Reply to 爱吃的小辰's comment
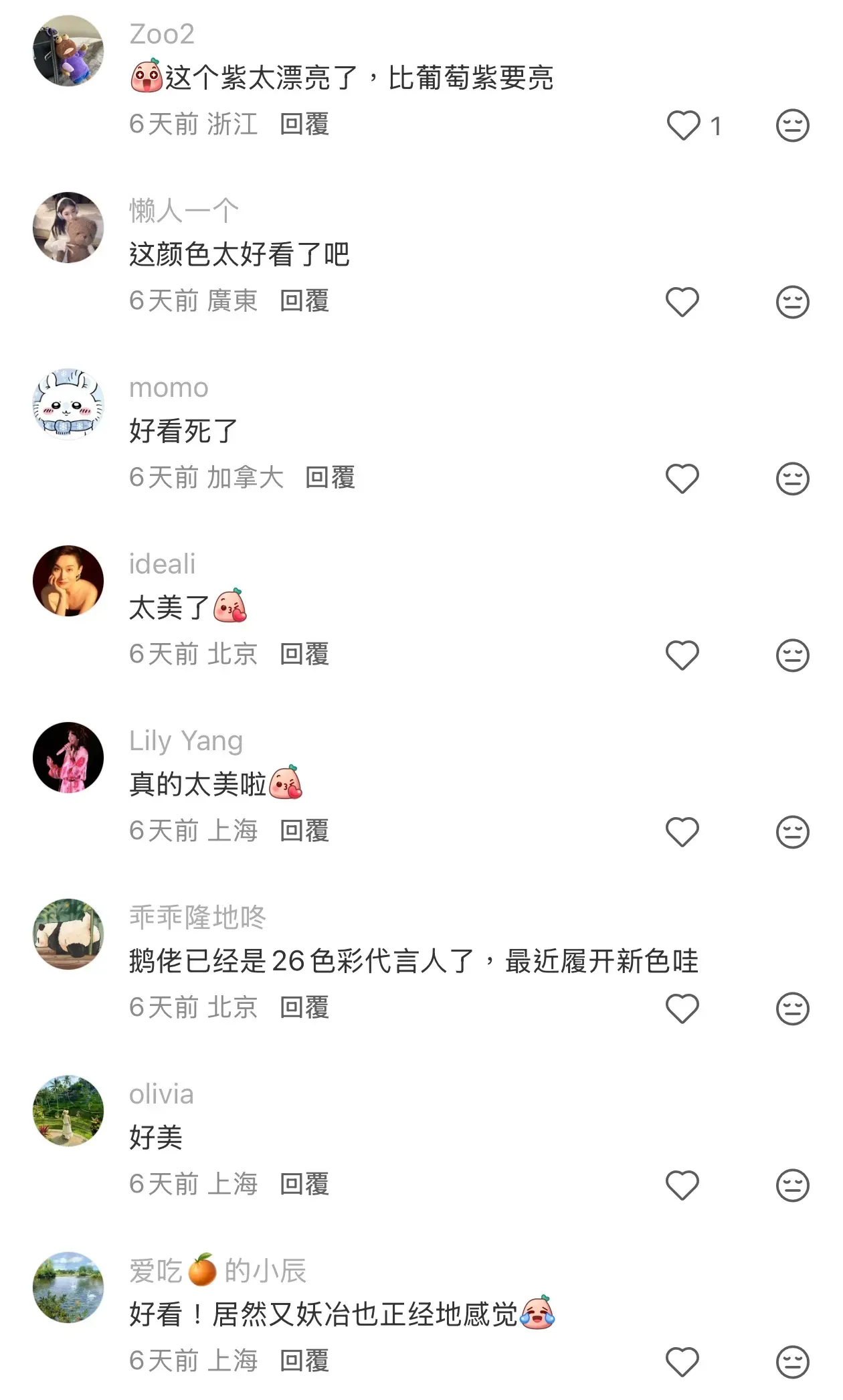The height and width of the screenshot is (1400, 843). (304, 1361)
